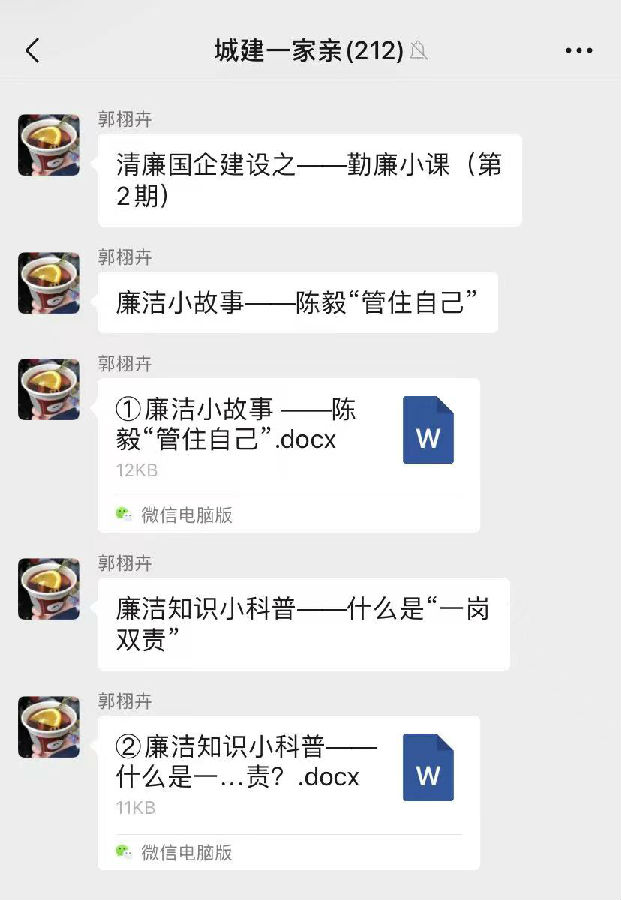This screenshot has width=621, height=900.
Task: Open the file 廉洁小故事 陈毅管住自己.docx
Action: [x=288, y=440]
